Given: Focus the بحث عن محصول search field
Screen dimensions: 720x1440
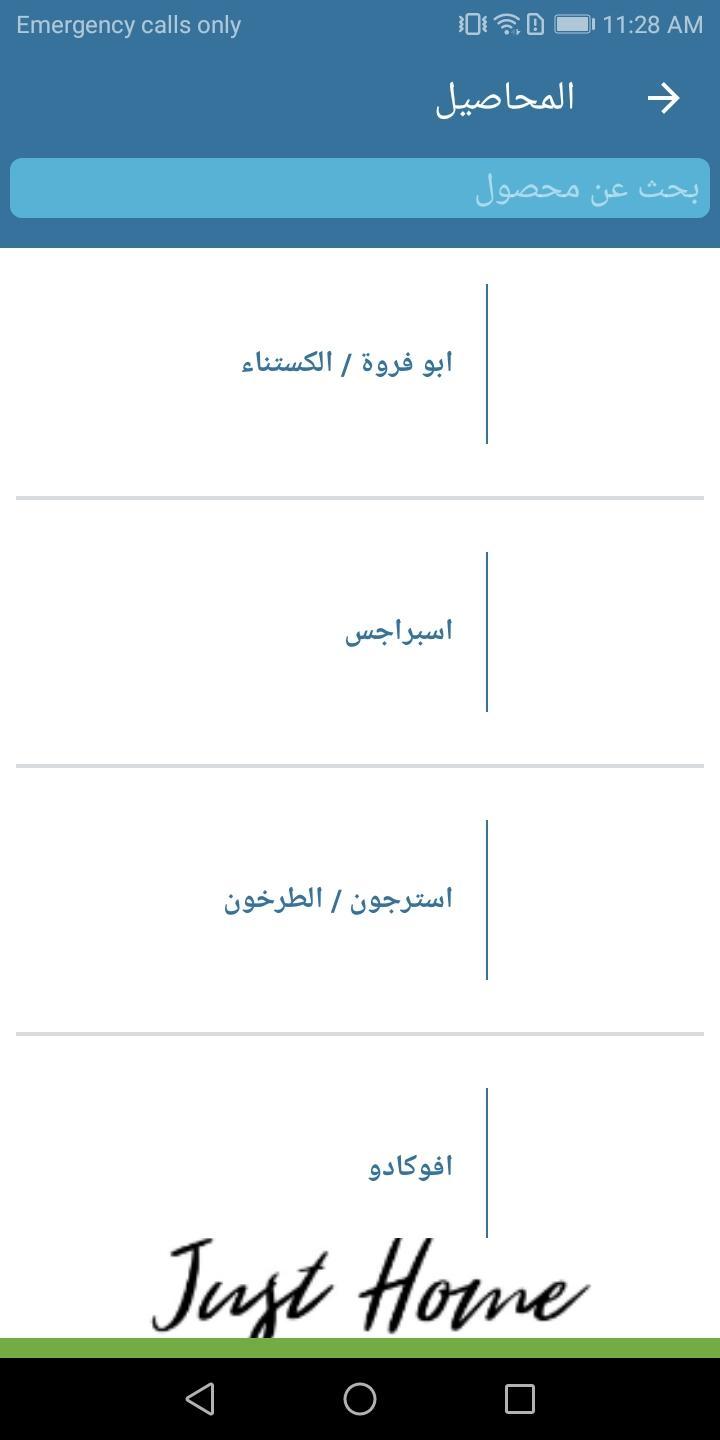Looking at the screenshot, I should point(360,188).
